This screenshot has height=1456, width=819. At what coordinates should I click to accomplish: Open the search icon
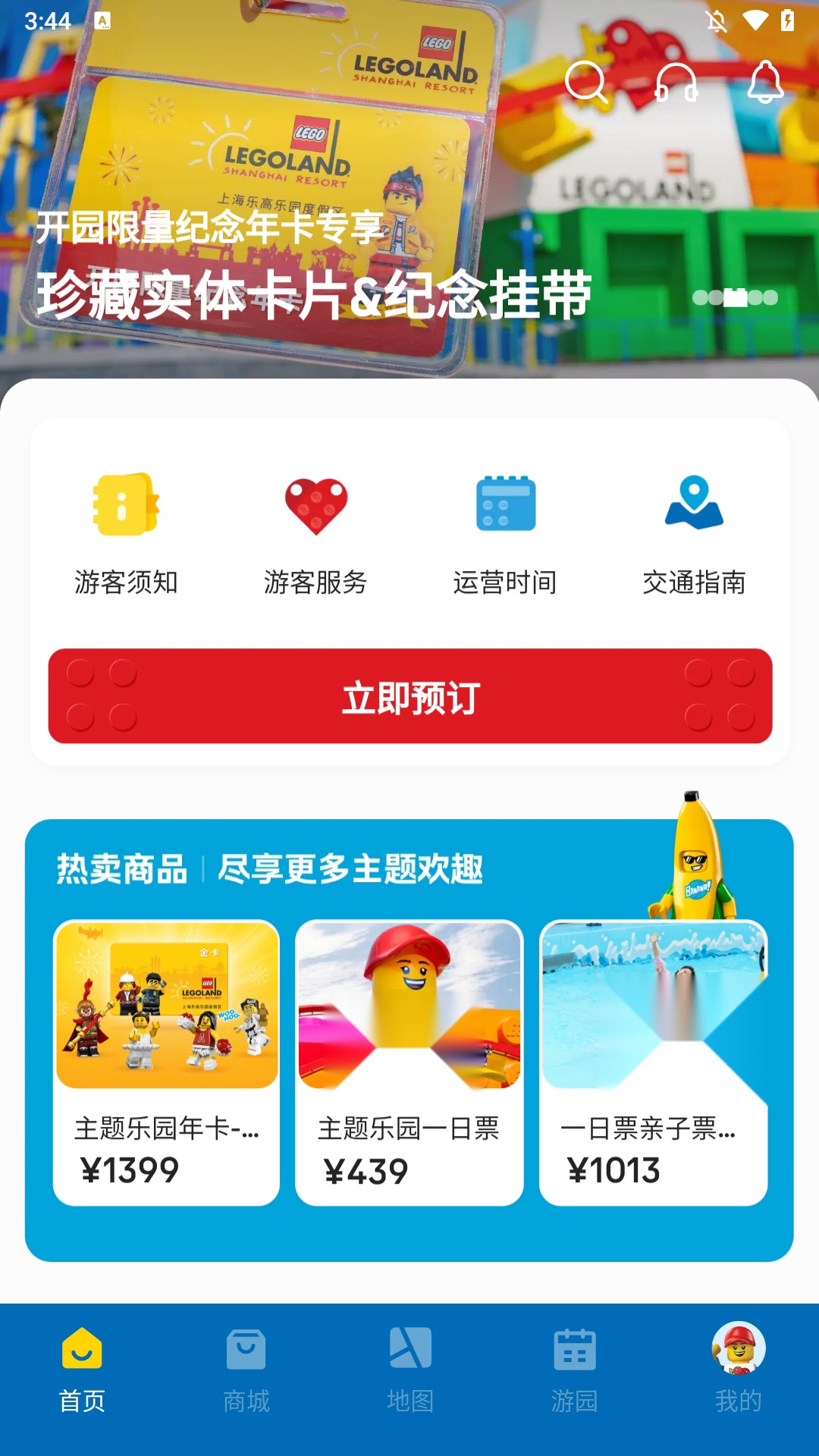coord(586,82)
